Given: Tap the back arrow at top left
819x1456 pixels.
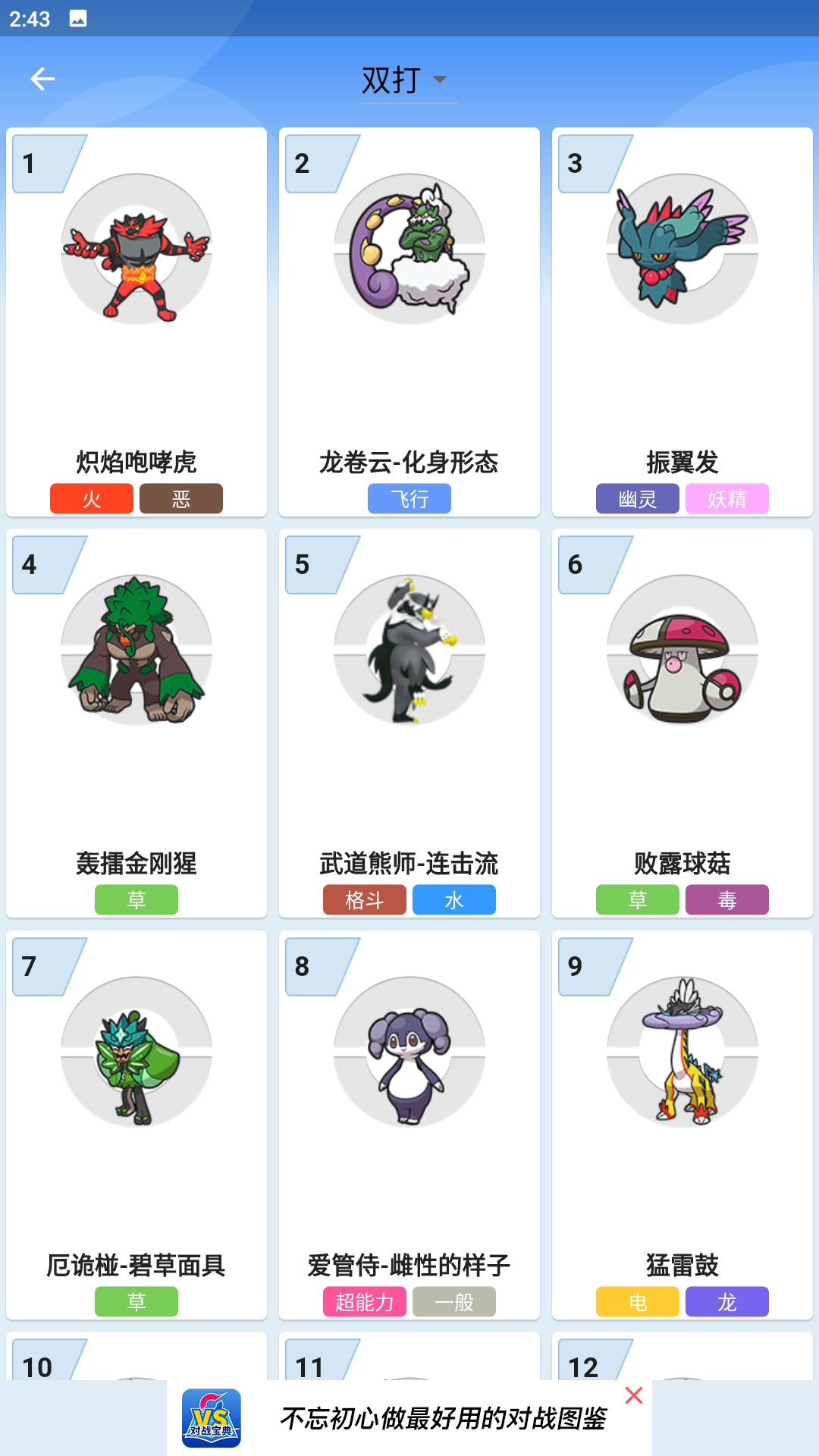Looking at the screenshot, I should 43,78.
